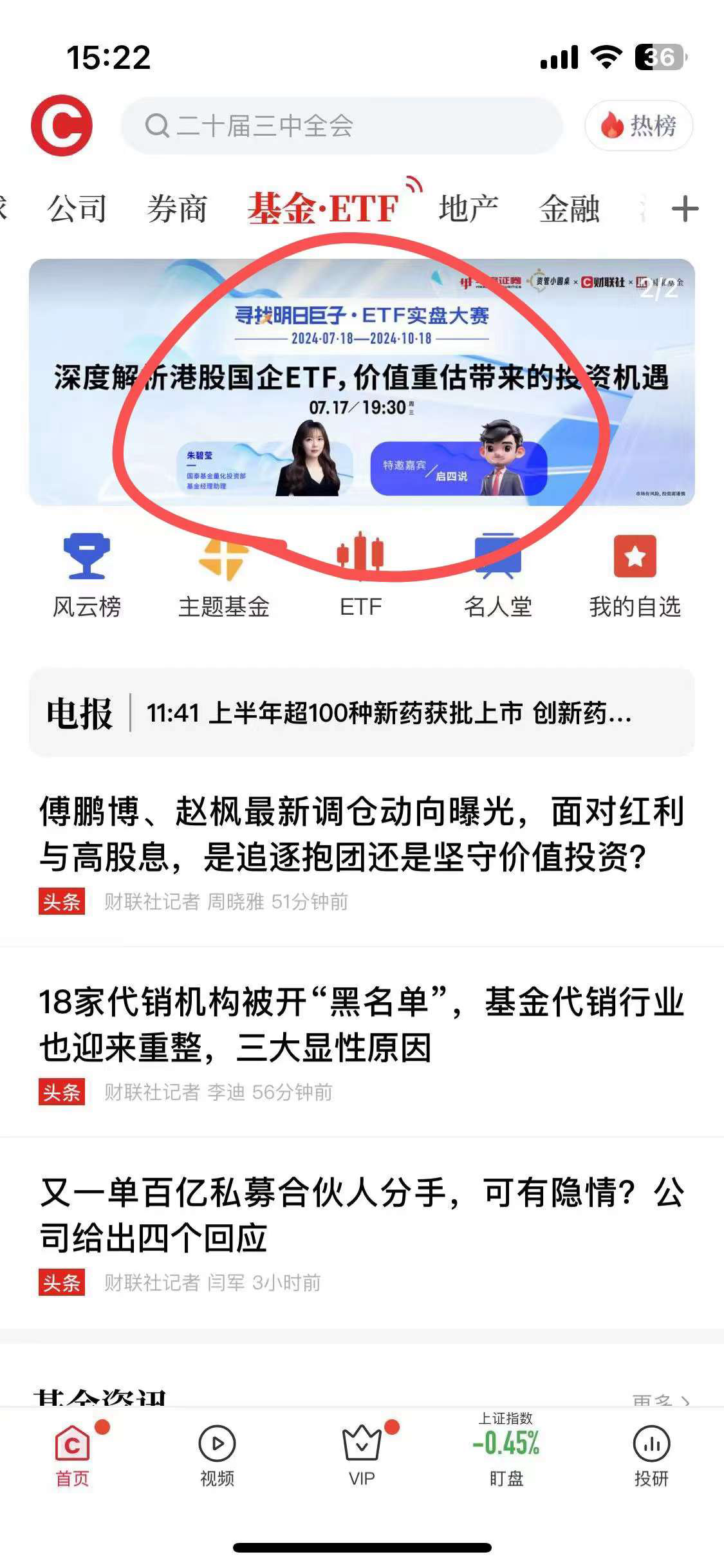
Task: Open the 热榜 hot list
Action: 638,126
